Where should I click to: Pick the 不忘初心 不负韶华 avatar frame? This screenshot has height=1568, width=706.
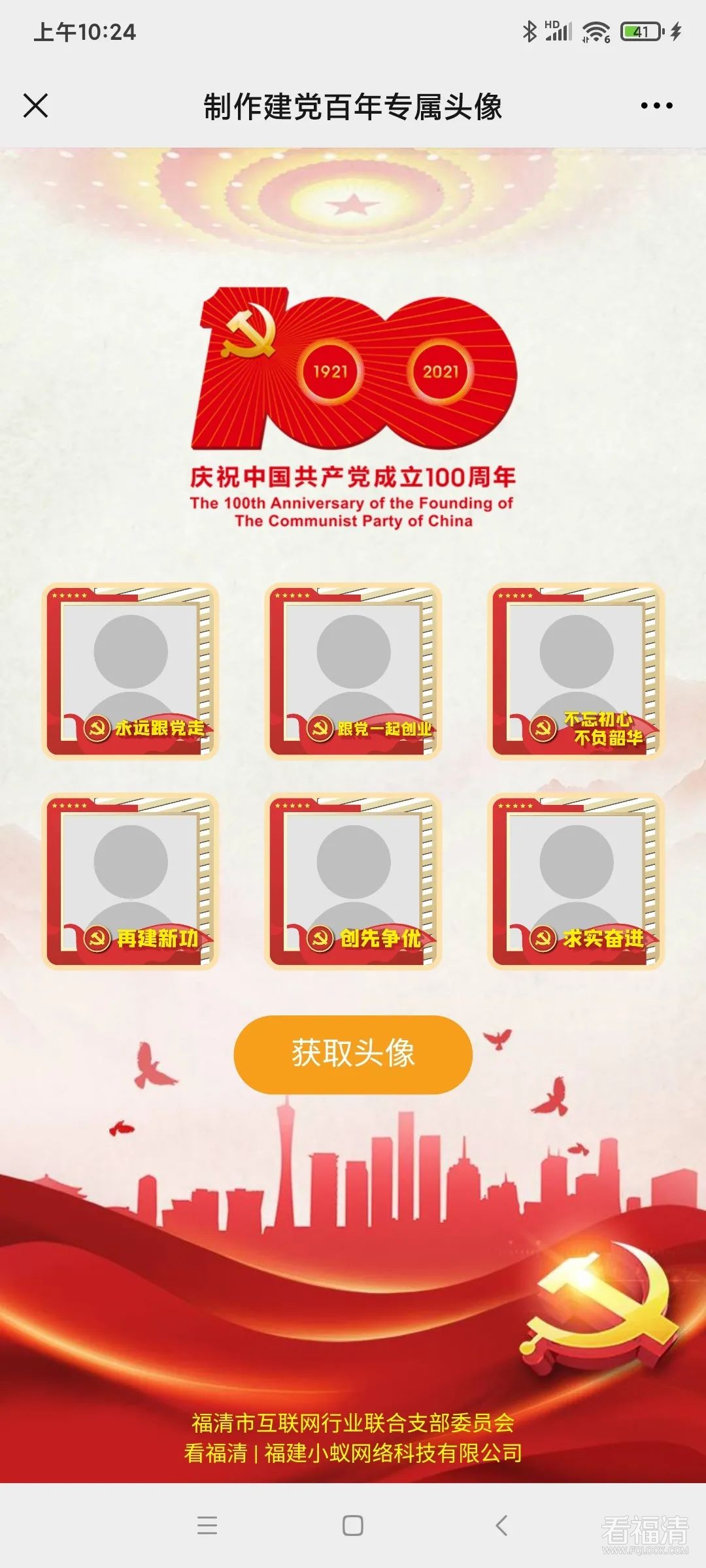pyautogui.click(x=576, y=671)
